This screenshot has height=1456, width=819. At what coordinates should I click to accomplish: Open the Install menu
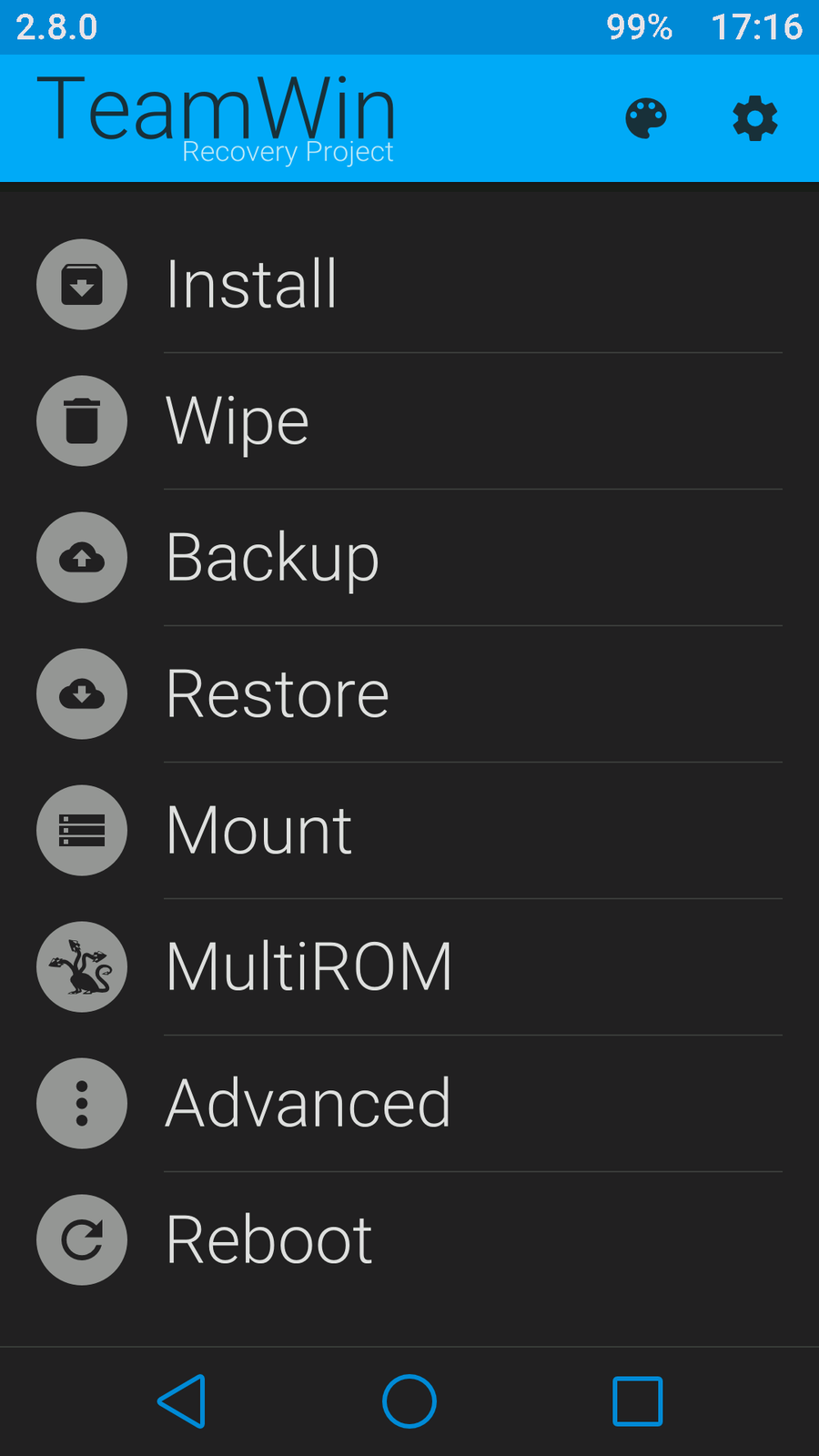[251, 284]
